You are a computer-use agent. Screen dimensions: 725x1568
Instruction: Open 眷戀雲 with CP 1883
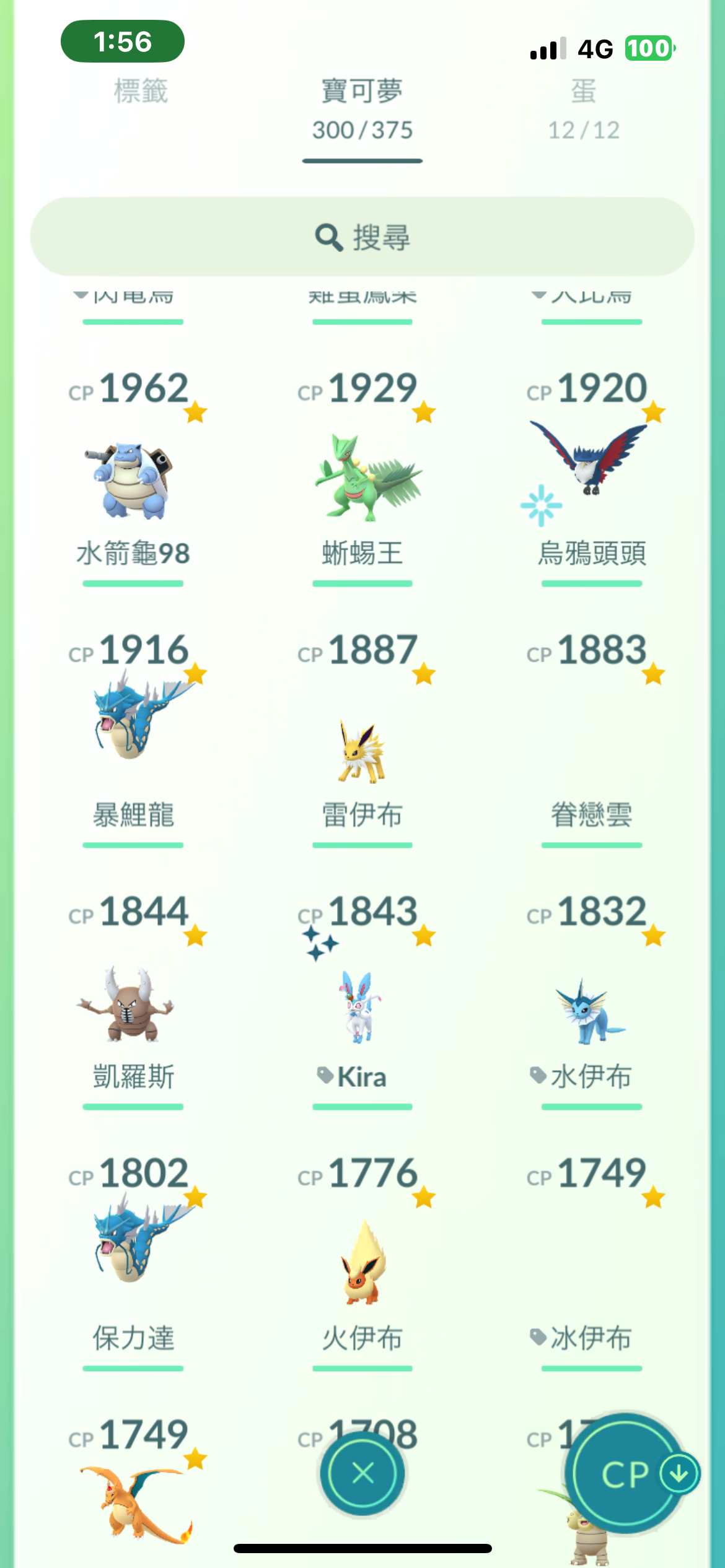[x=592, y=749]
